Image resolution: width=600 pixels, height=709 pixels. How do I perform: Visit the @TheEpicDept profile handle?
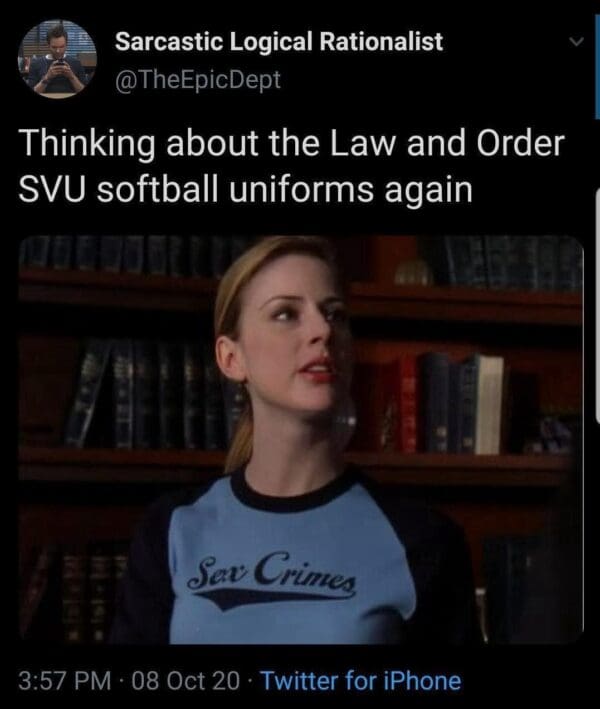coord(197,79)
